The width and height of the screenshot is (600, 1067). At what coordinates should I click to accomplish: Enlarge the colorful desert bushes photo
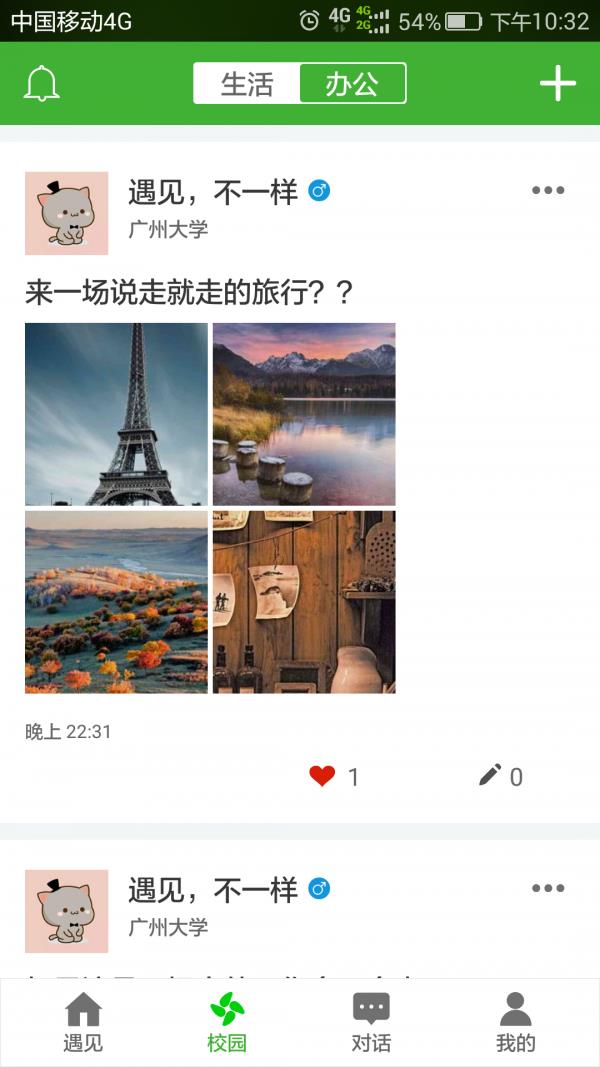pyautogui.click(x=116, y=602)
